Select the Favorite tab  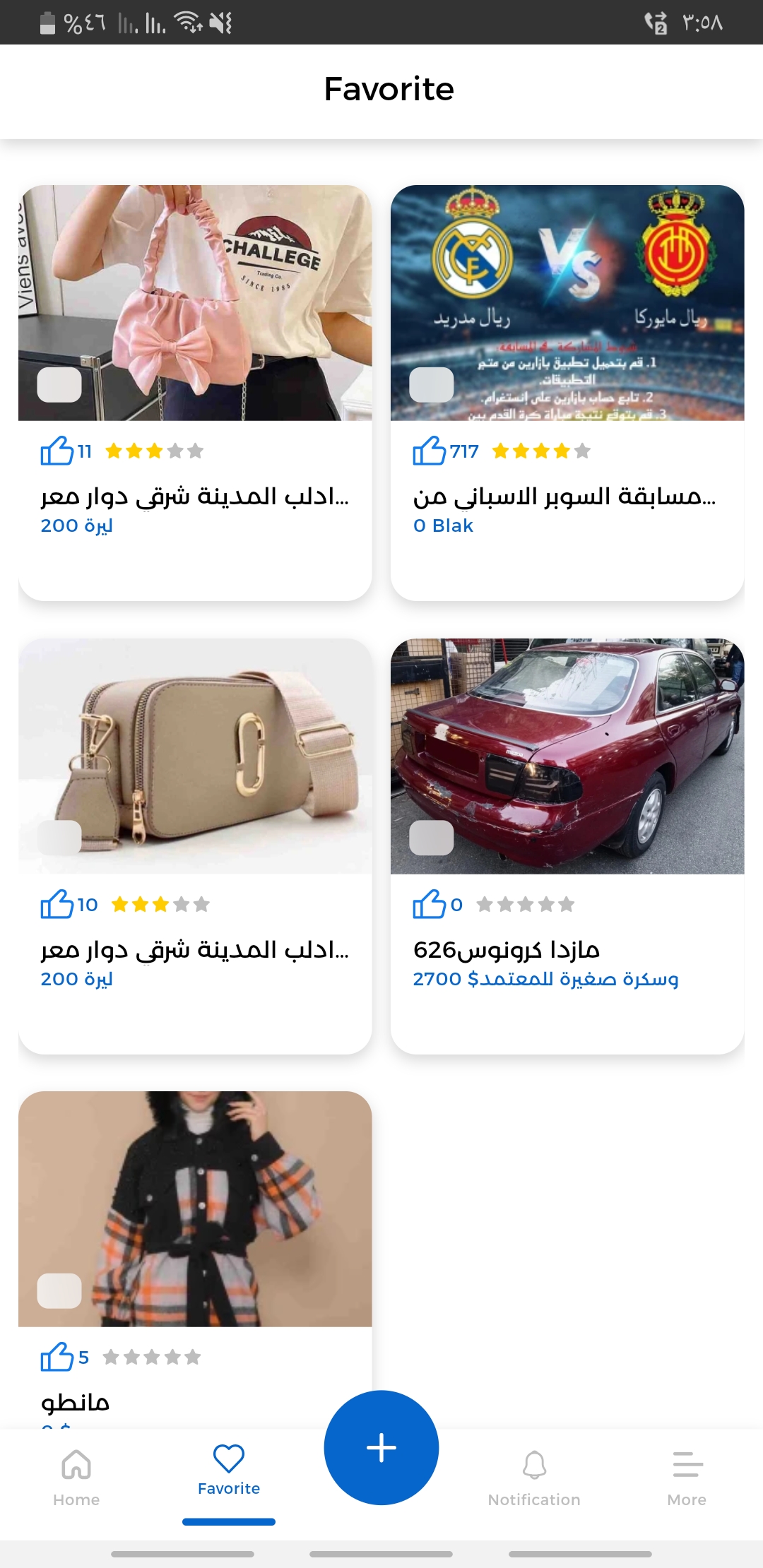click(229, 1471)
